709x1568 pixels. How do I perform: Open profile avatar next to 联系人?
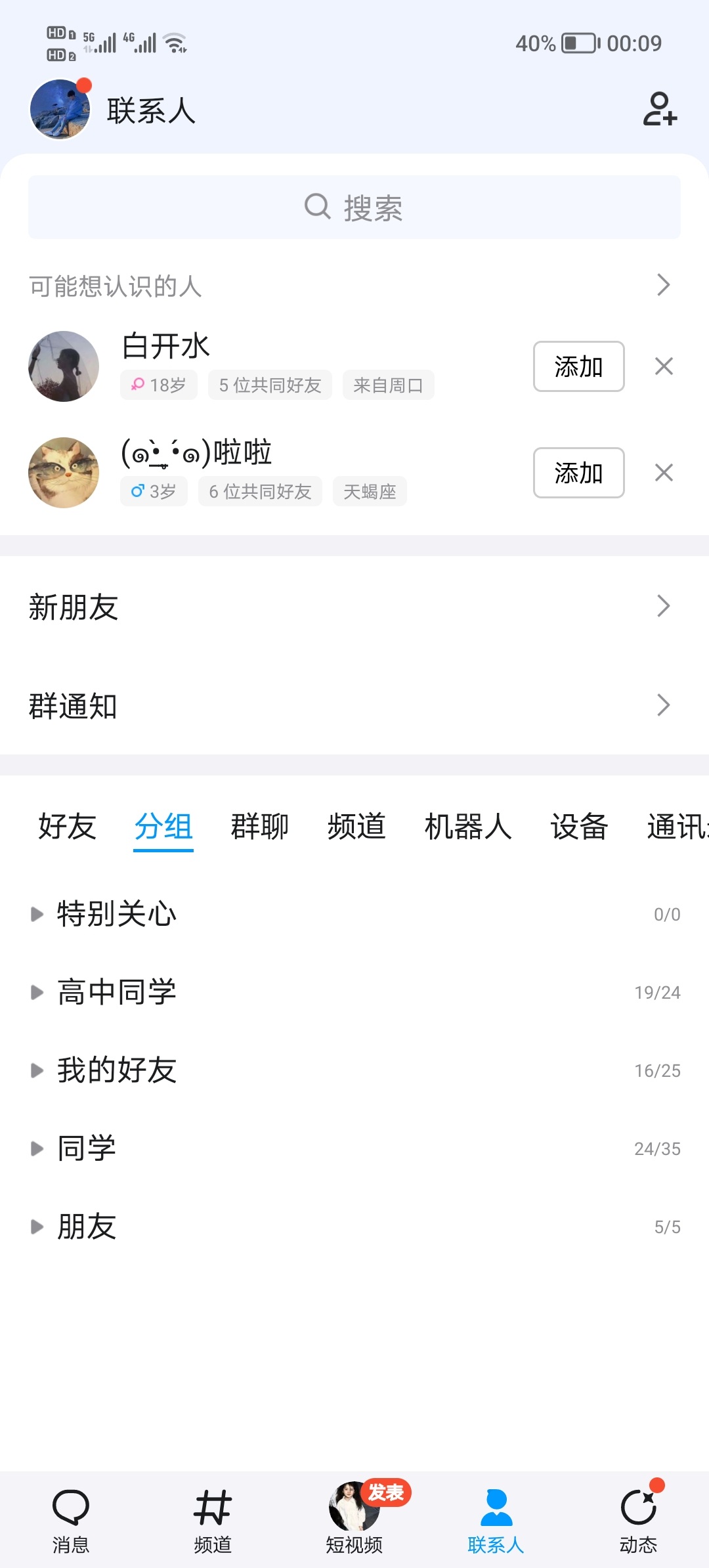60,109
